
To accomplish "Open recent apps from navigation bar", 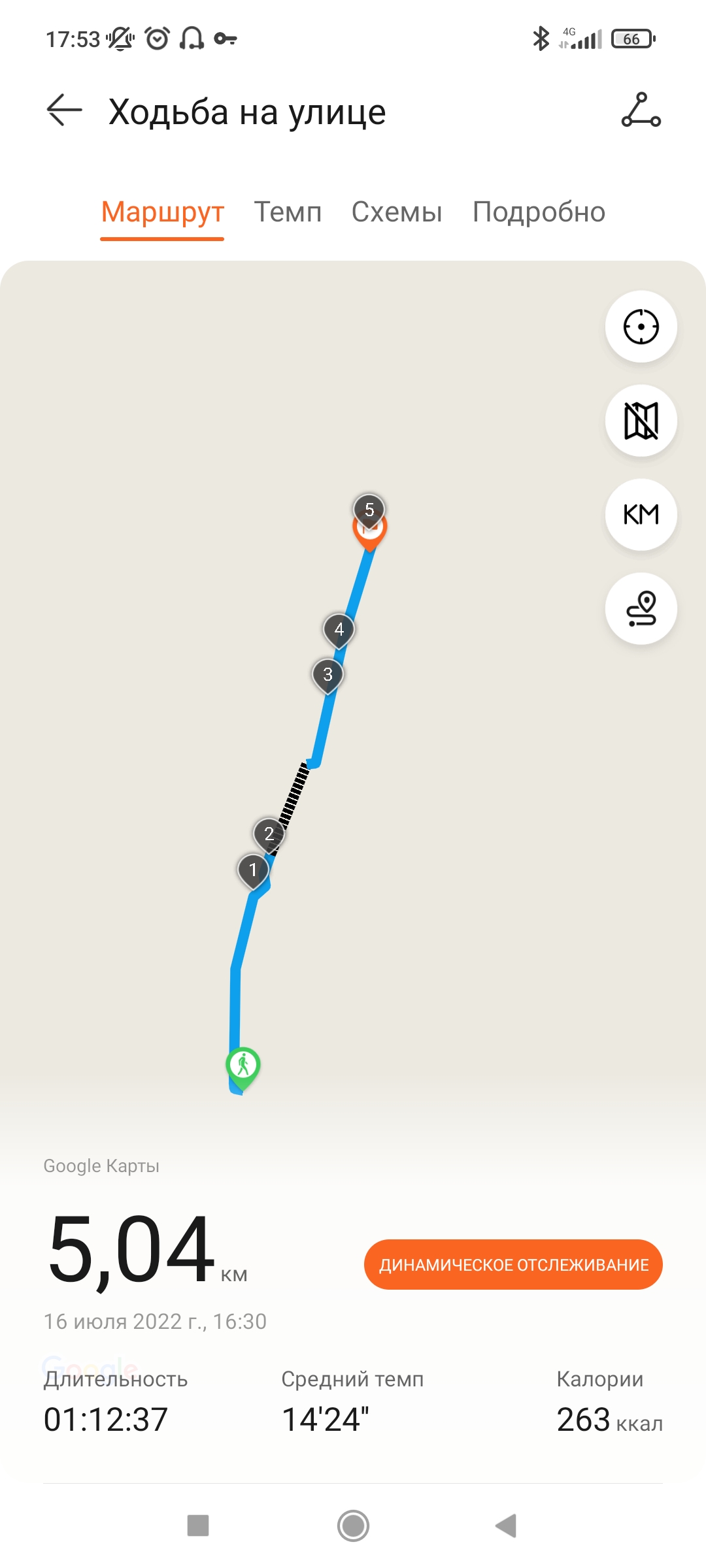I will click(x=198, y=1526).
